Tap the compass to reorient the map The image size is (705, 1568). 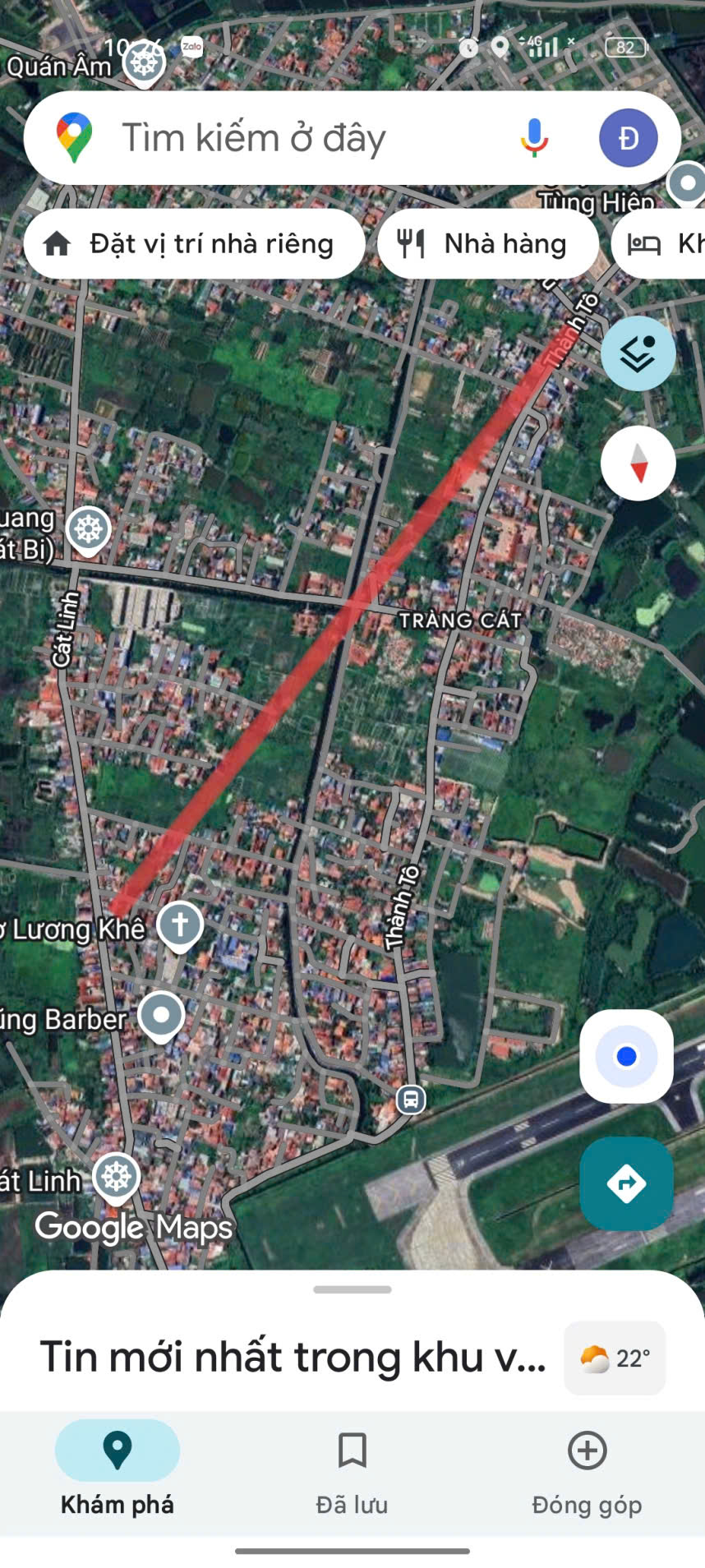638,463
